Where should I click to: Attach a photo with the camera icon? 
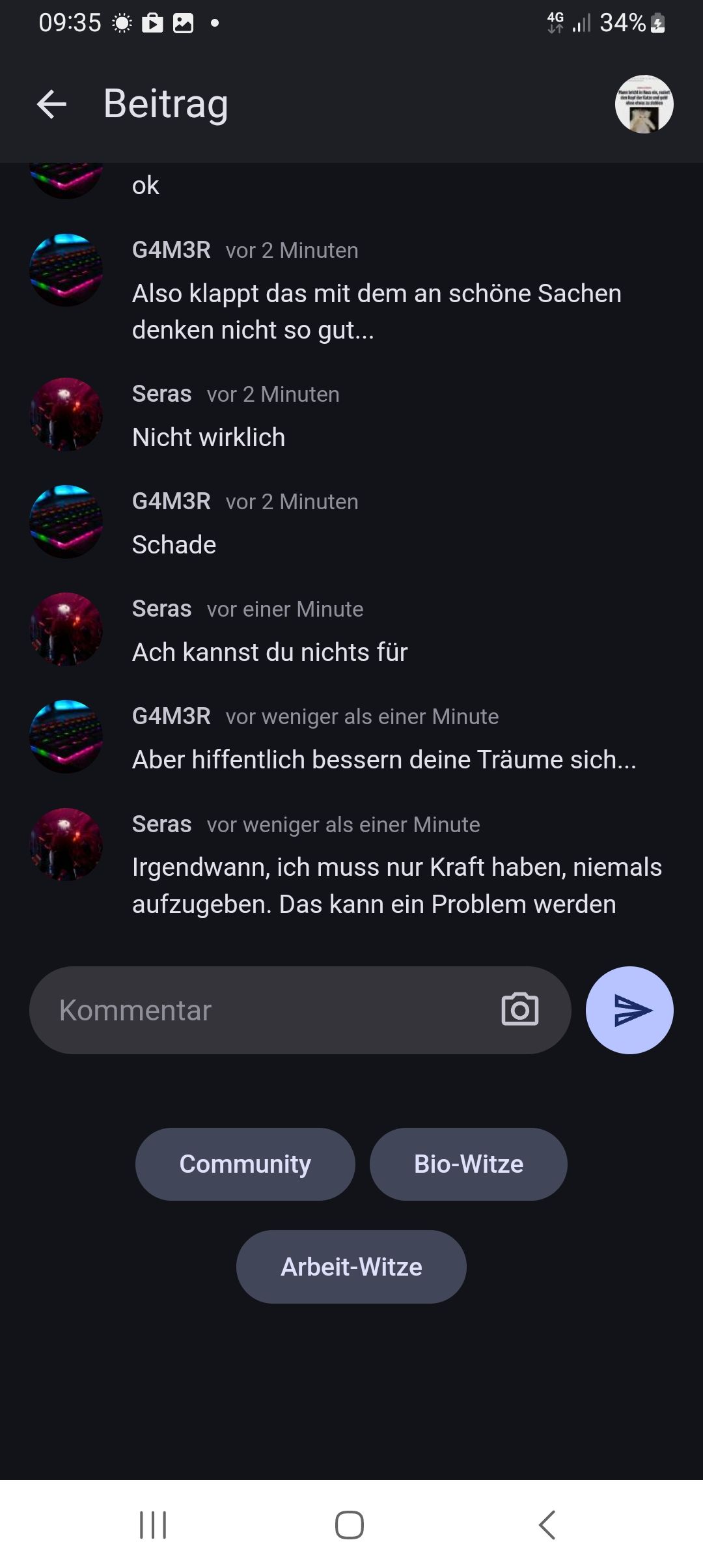[x=519, y=1010]
